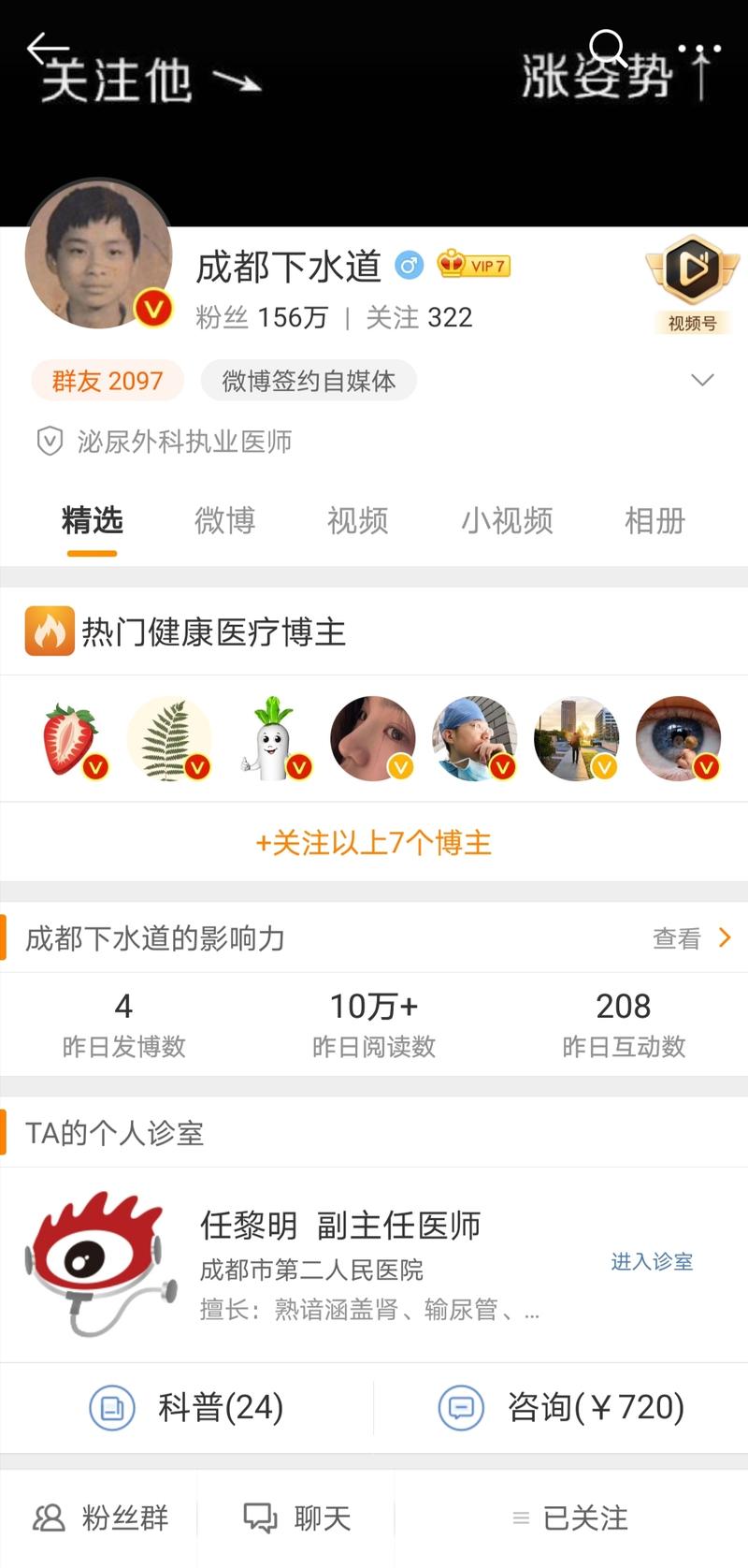Open 科普(24) articles

tap(187, 1407)
